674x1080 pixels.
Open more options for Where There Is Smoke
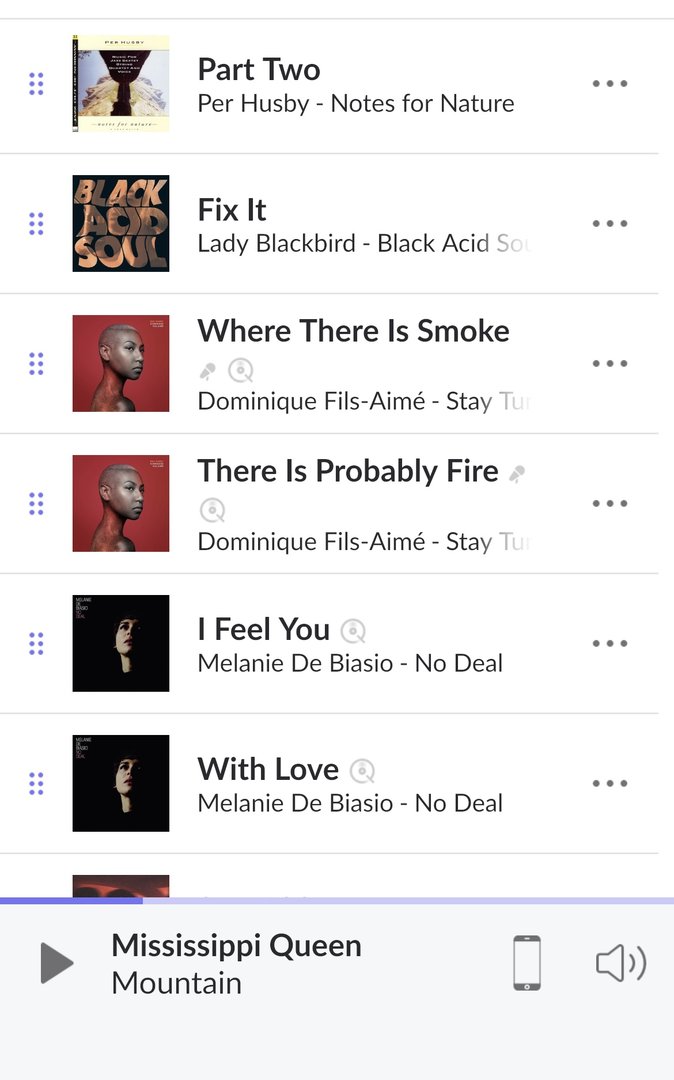[x=610, y=364]
